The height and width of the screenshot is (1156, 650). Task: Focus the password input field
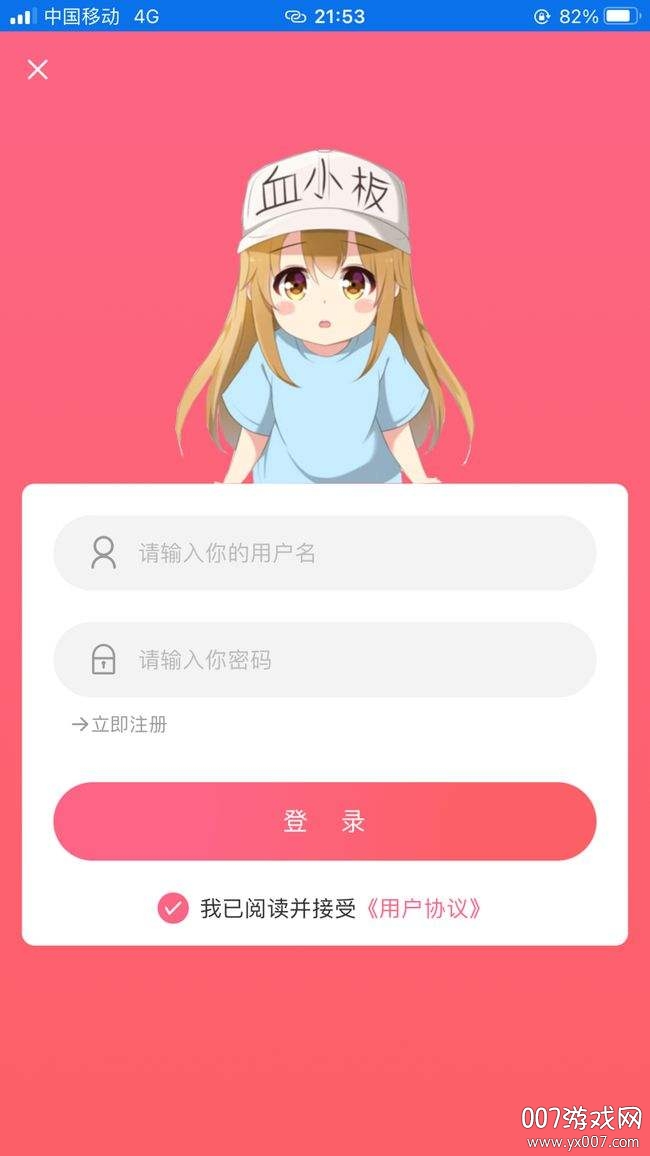pos(325,660)
